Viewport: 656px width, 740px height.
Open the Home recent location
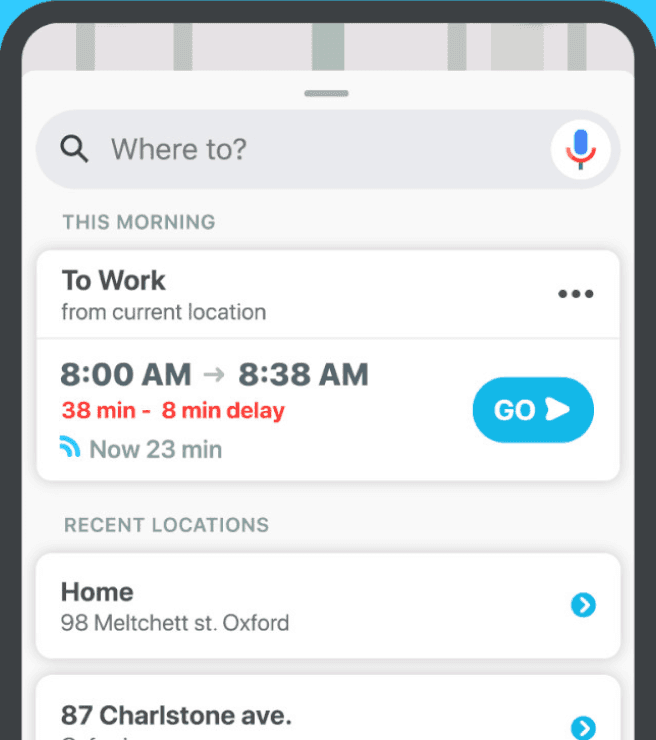click(328, 605)
